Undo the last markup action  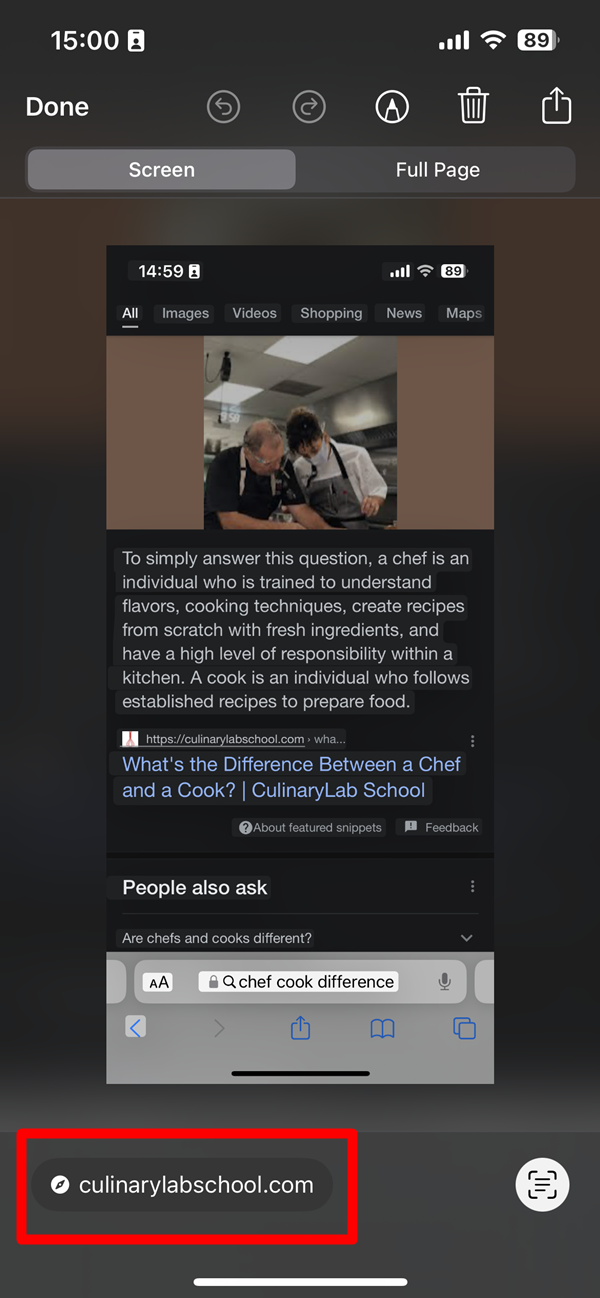[224, 107]
